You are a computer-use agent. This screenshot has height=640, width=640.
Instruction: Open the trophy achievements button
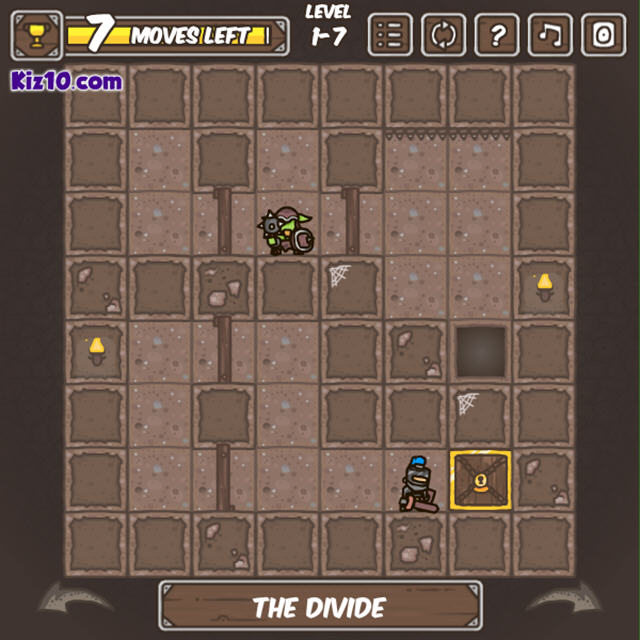coord(36,36)
